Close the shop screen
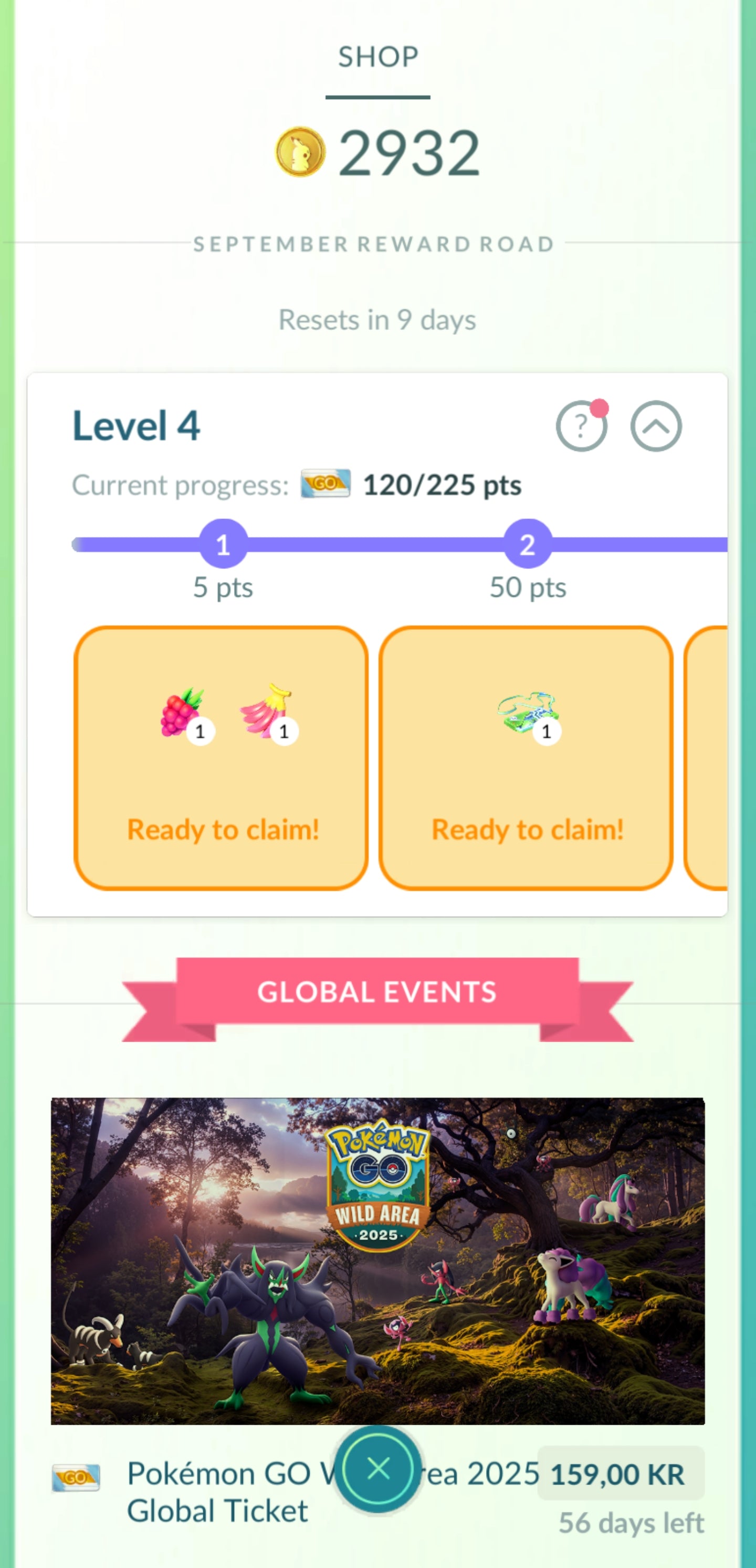The width and height of the screenshot is (756, 1568). 379,1469
